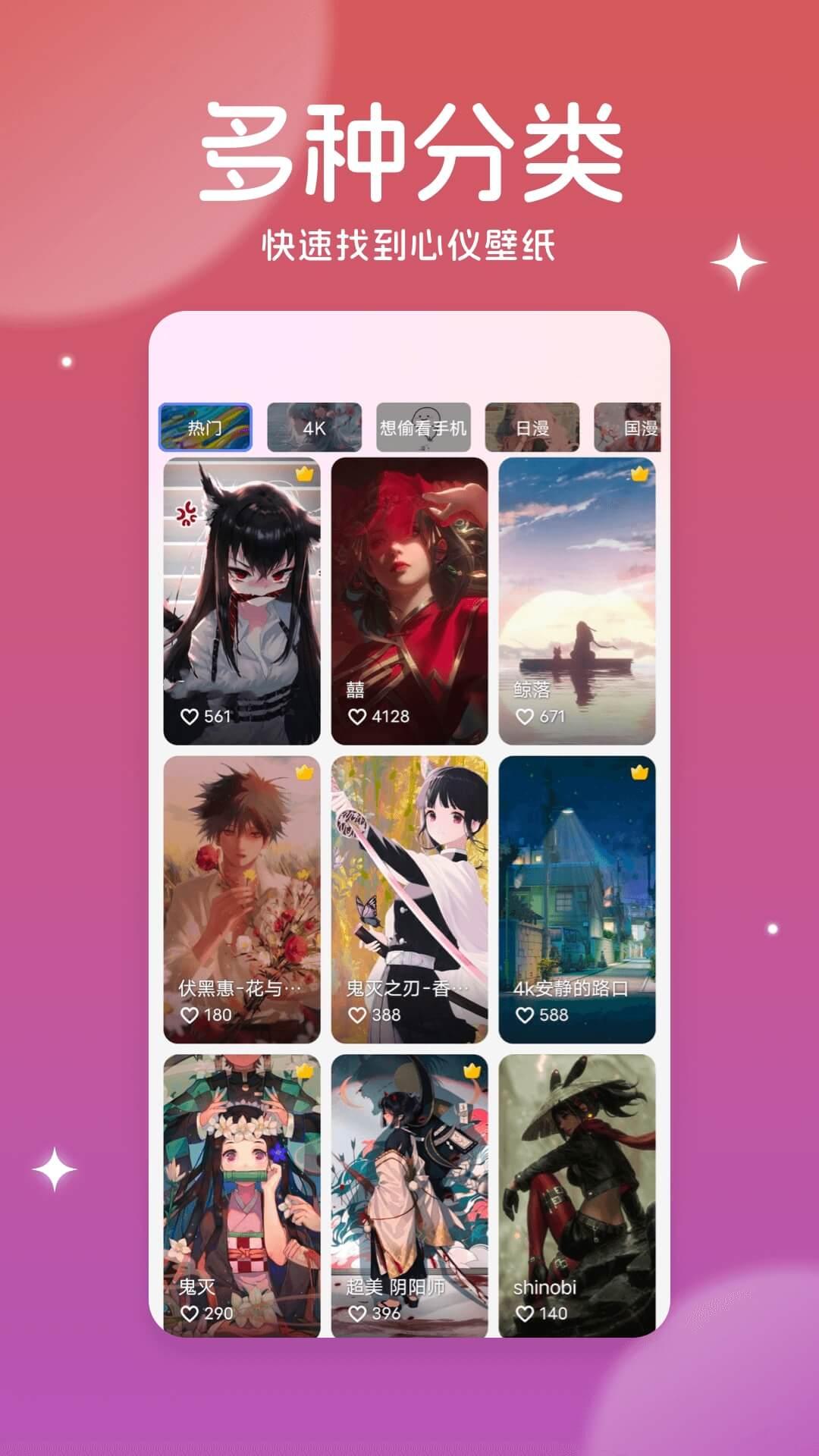
Task: Open the 日漫 category
Action: (532, 427)
